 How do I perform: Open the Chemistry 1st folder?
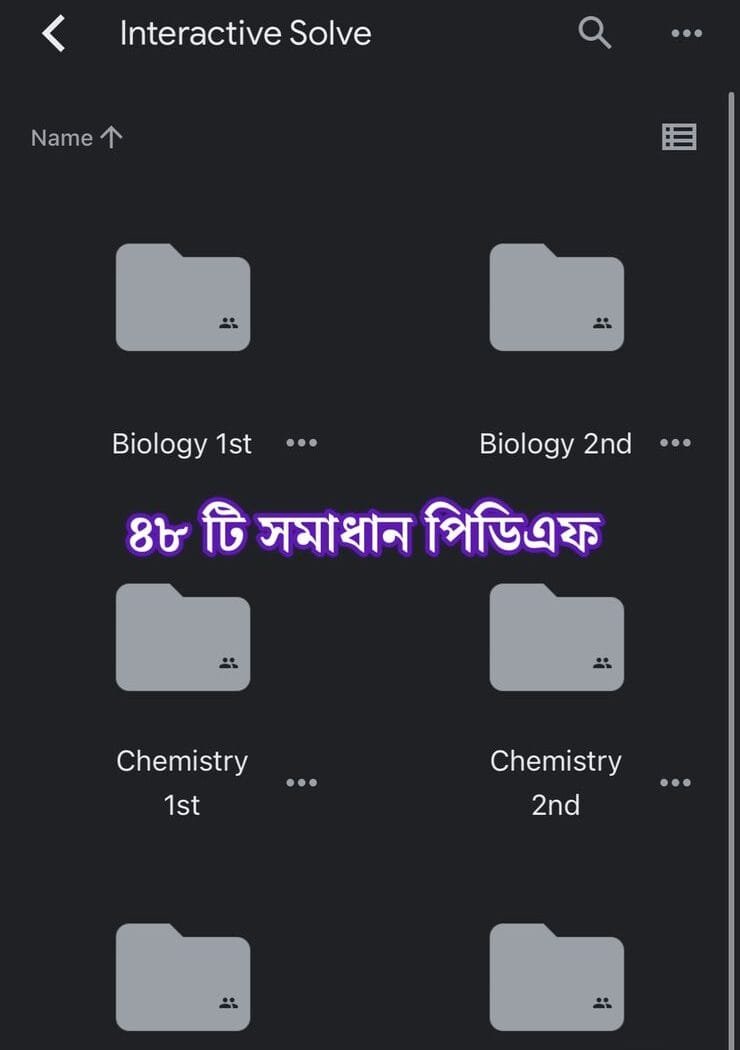(183, 638)
